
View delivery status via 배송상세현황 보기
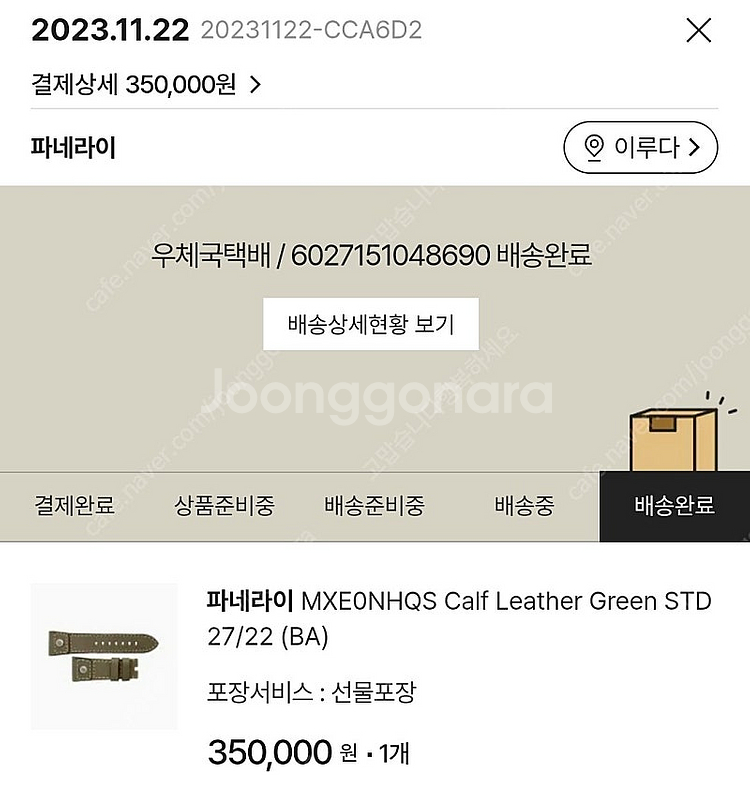[371, 324]
